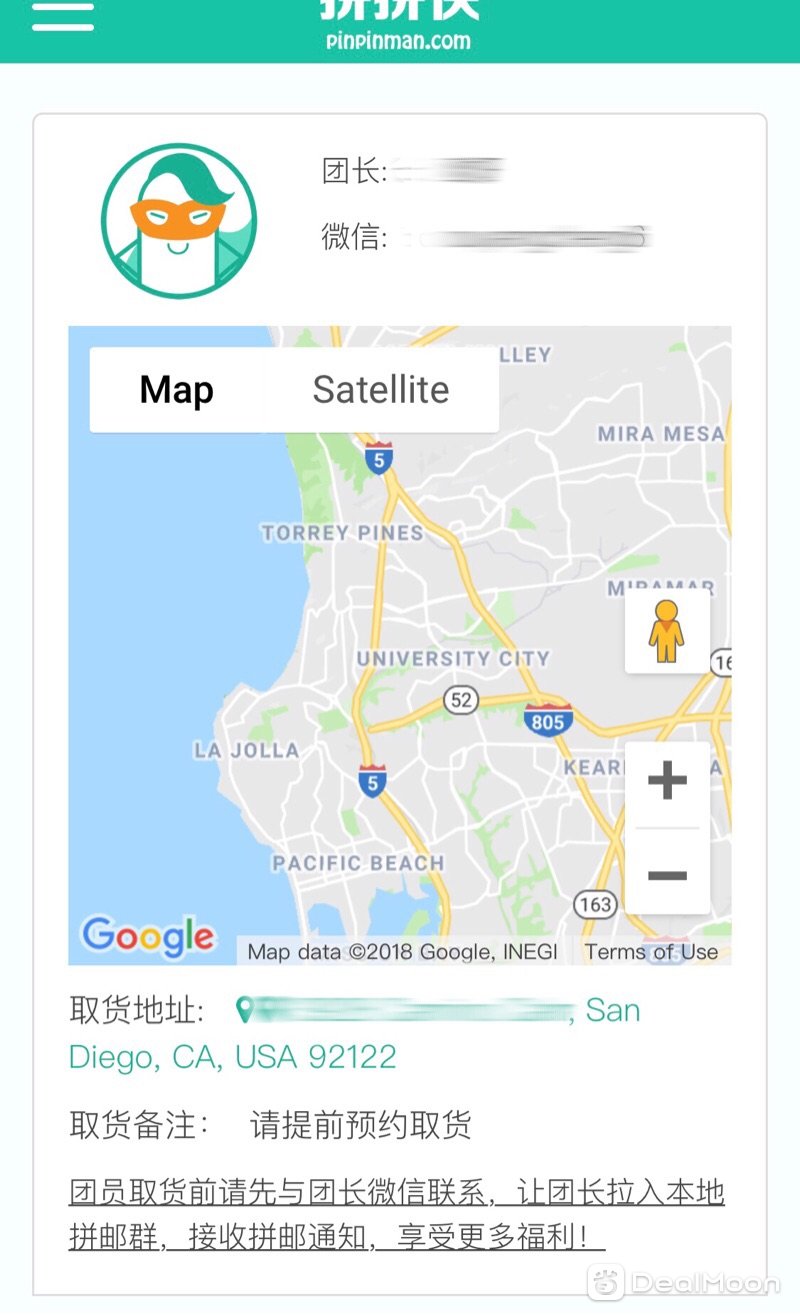Activate the Street View pegman
Viewport: 800px width, 1315px height.
tap(666, 632)
